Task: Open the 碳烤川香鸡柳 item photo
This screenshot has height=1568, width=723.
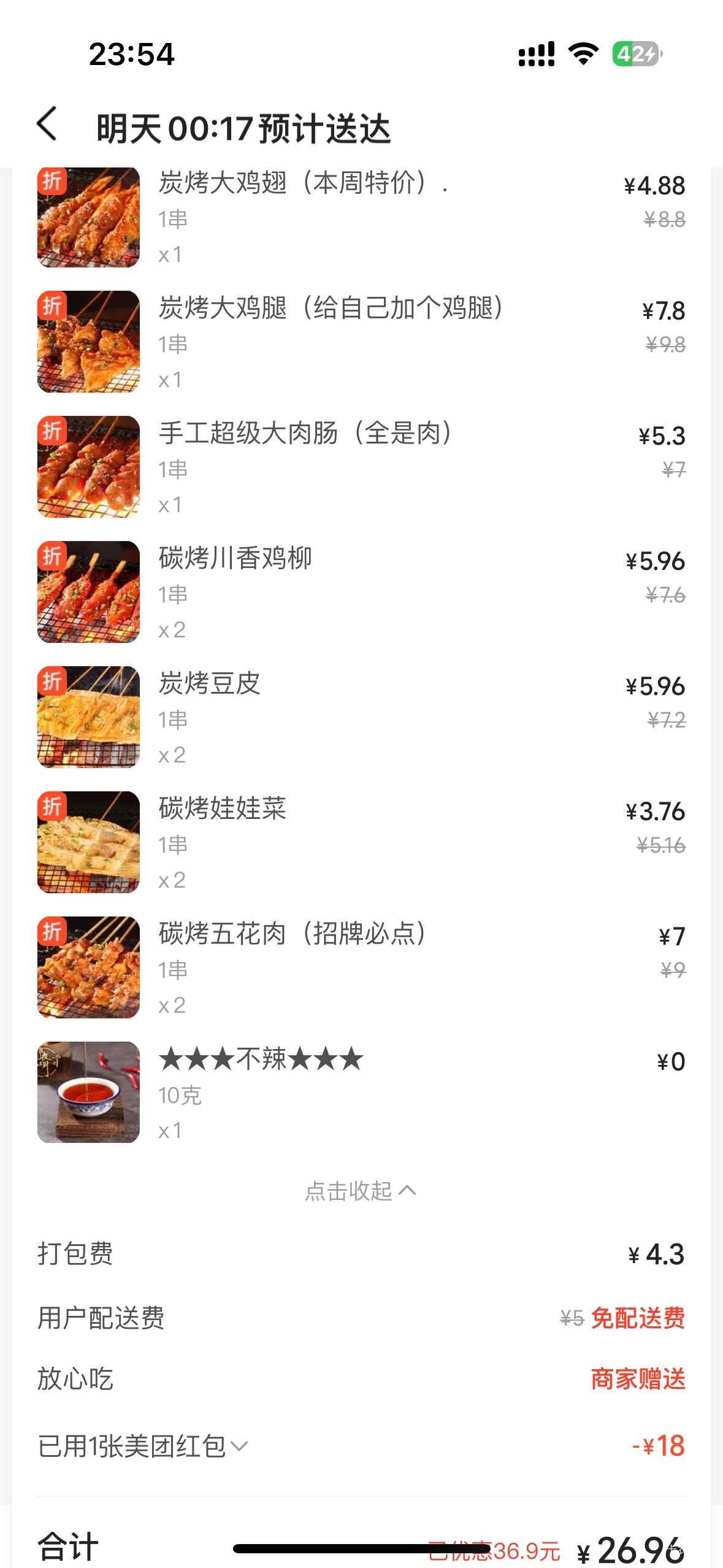Action: [88, 592]
